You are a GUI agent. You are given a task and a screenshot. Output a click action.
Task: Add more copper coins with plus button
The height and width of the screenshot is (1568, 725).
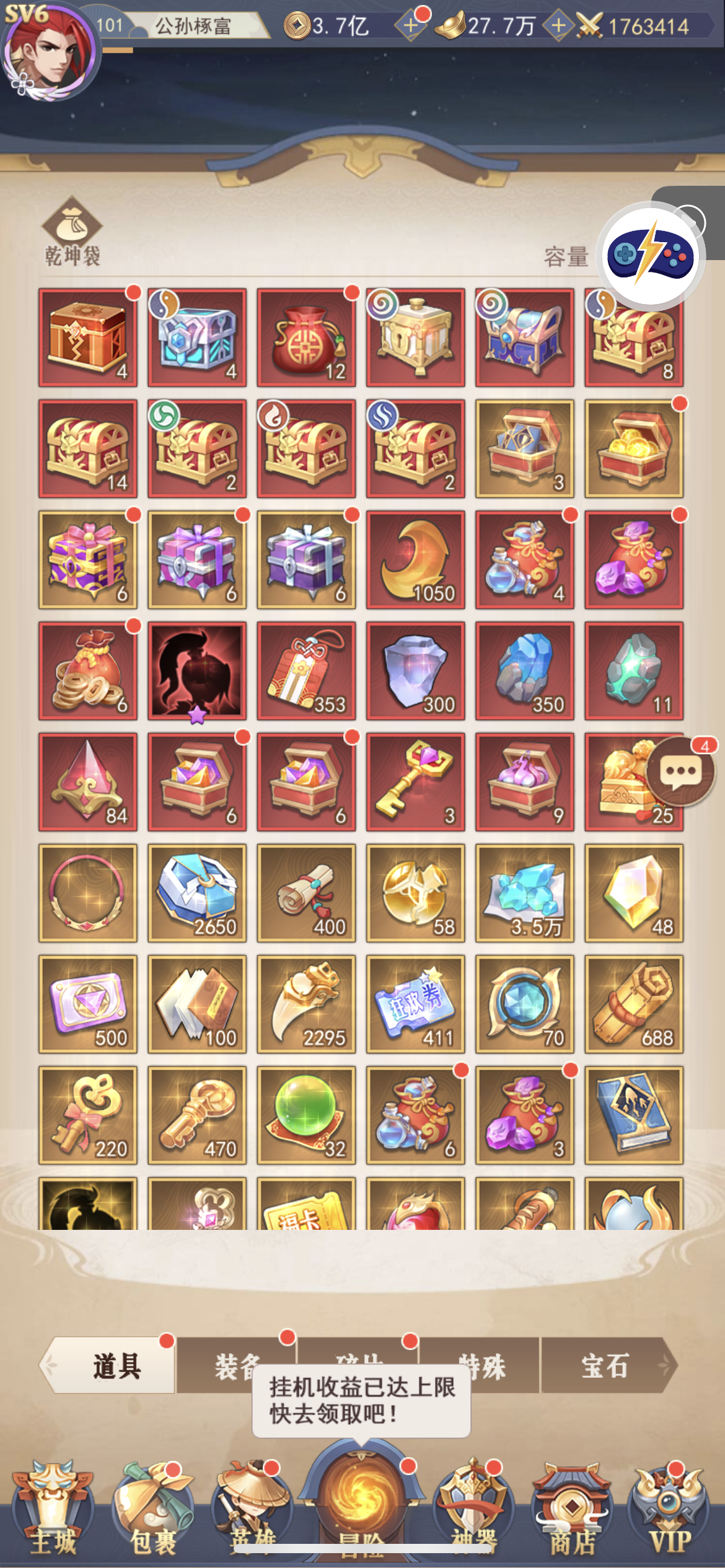coord(410,25)
